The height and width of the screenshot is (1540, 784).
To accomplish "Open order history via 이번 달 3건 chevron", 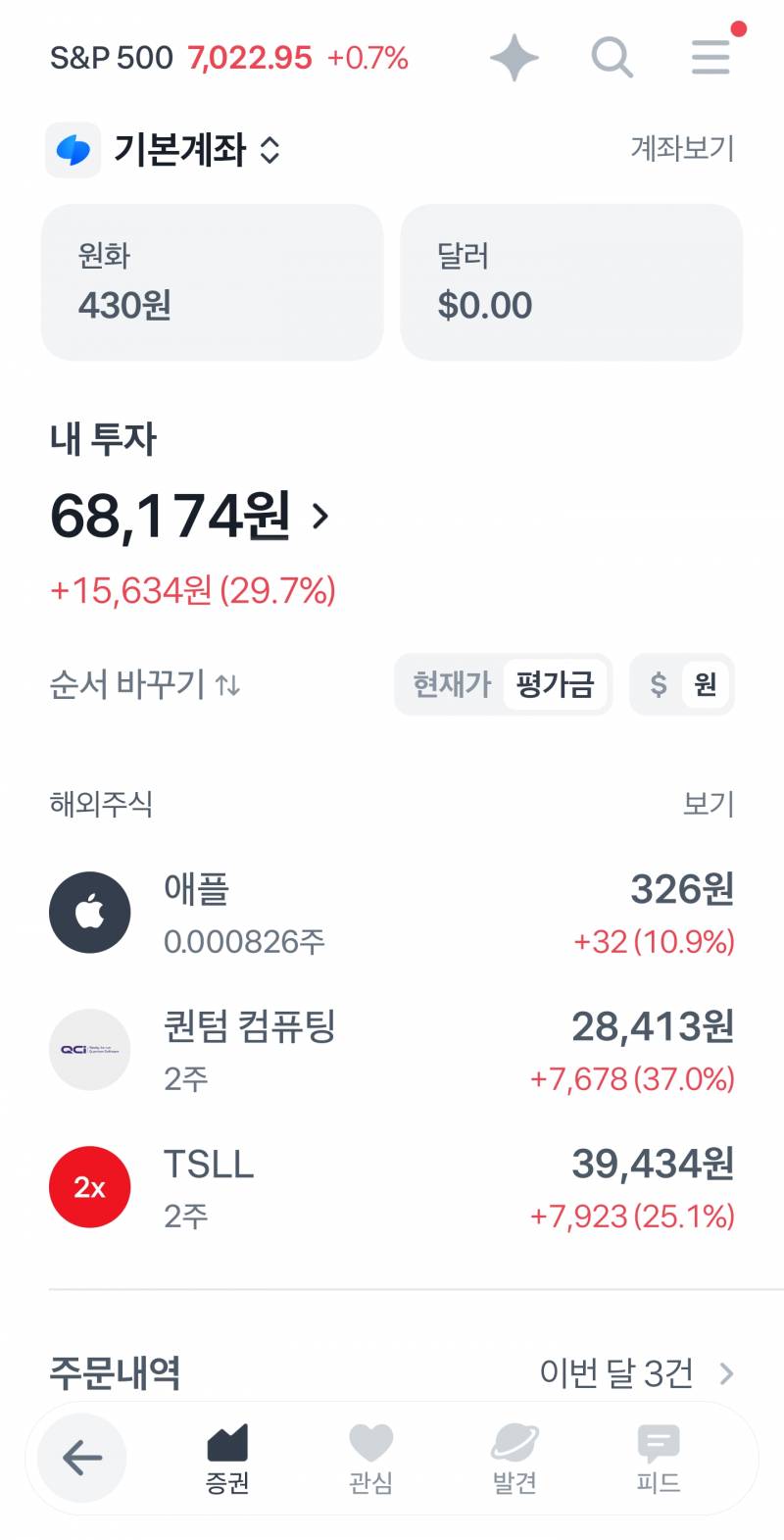I will pyautogui.click(x=725, y=1373).
